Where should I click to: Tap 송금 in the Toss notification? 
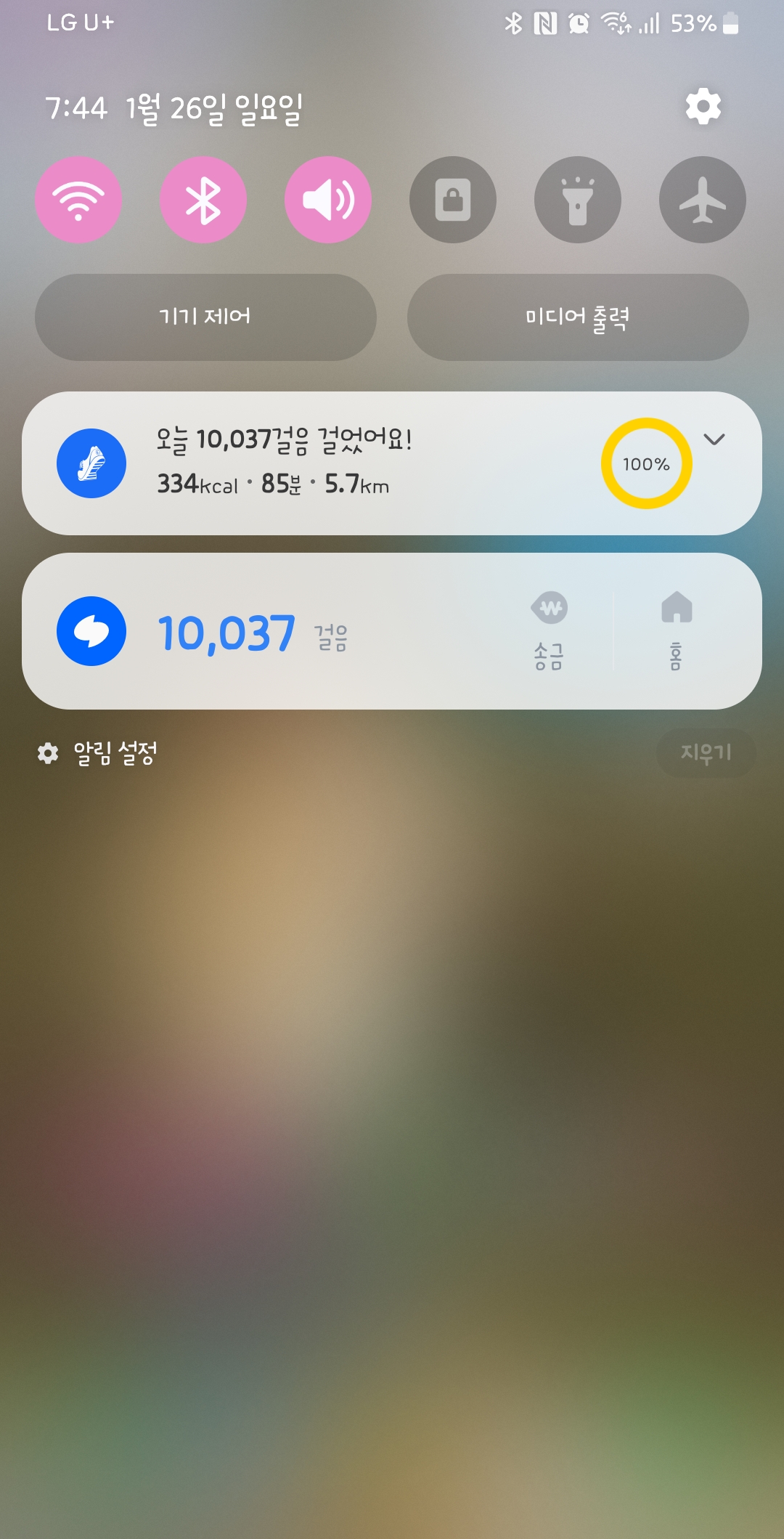point(549,630)
